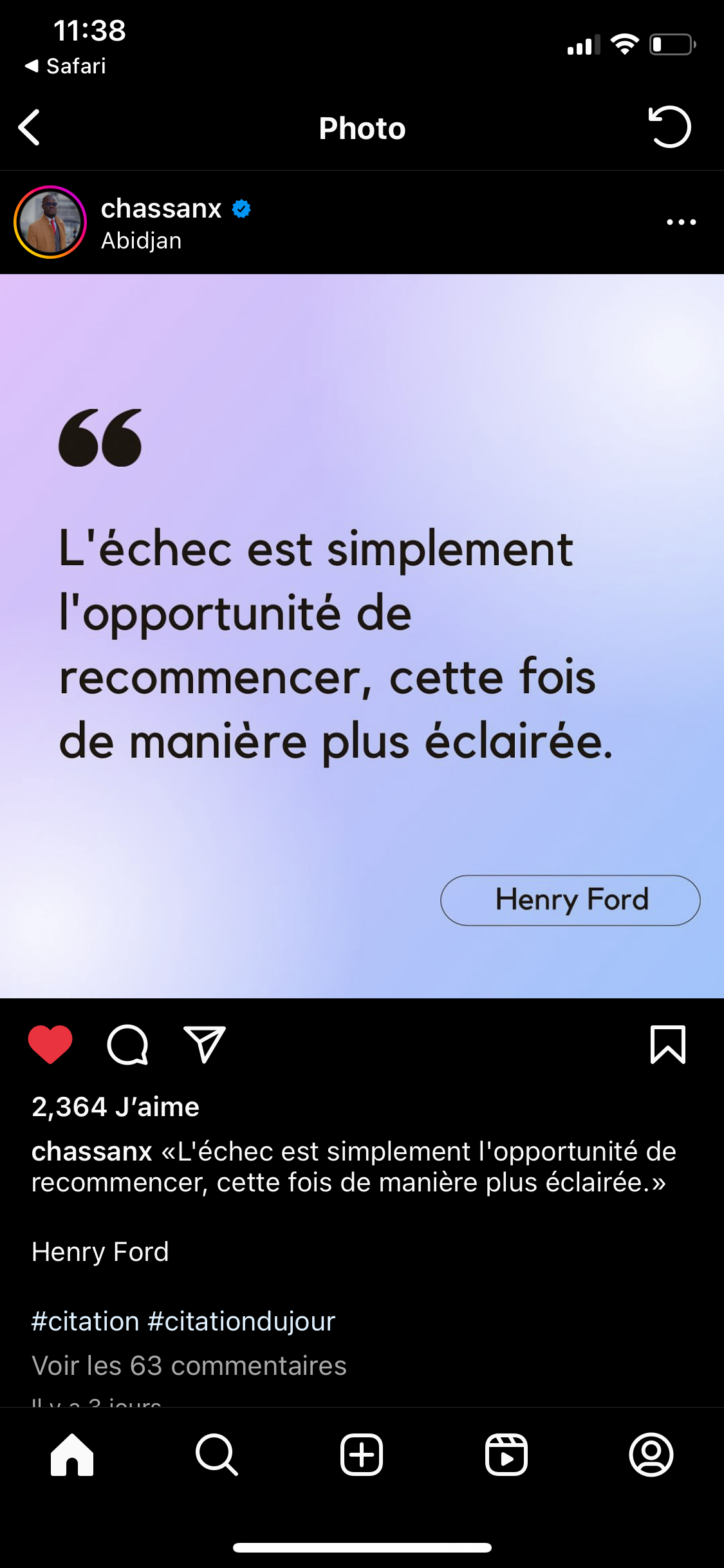Switch to the Search tab

(217, 1455)
